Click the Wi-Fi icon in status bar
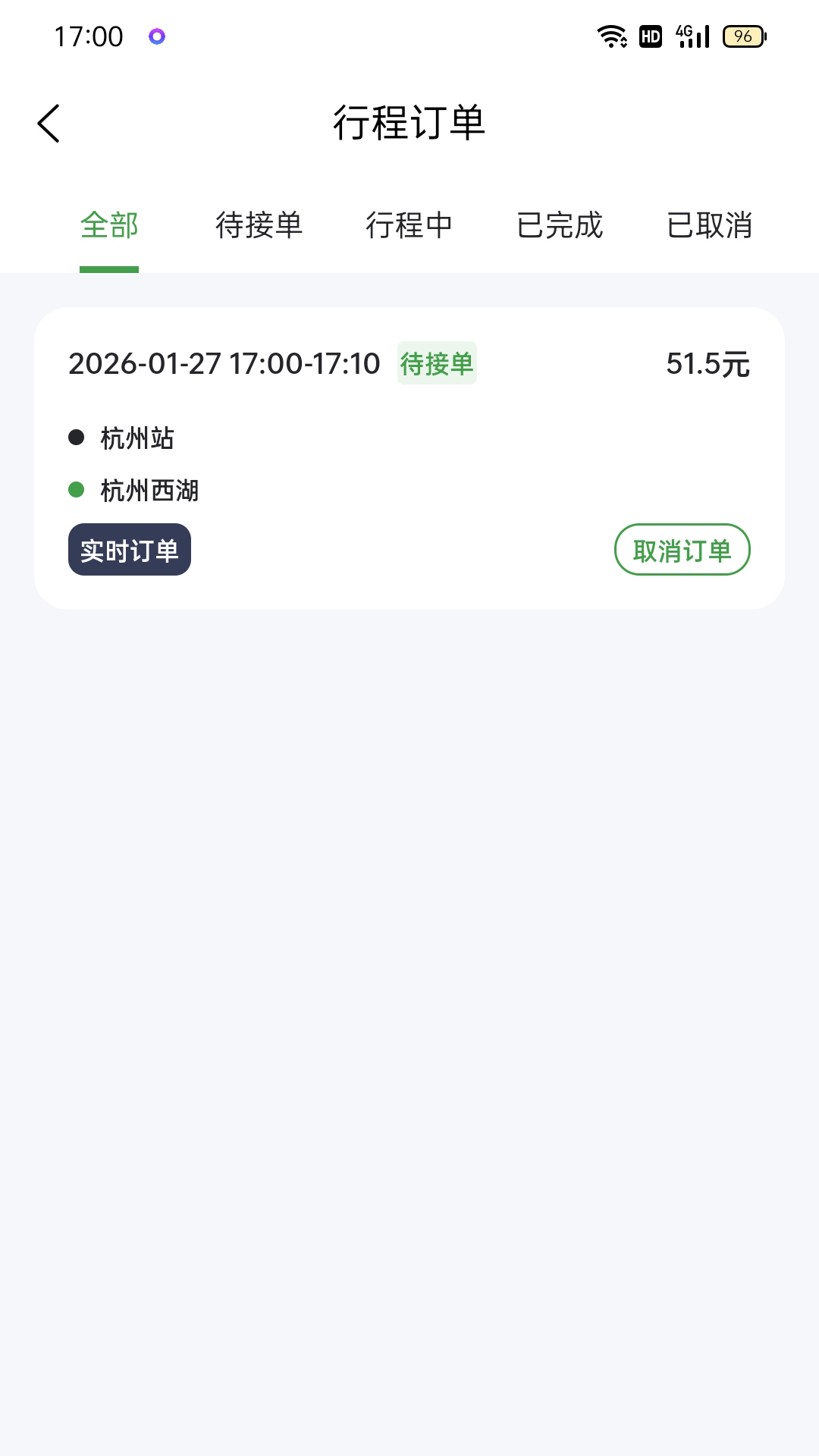Screen dimensions: 819x1456 611,35
